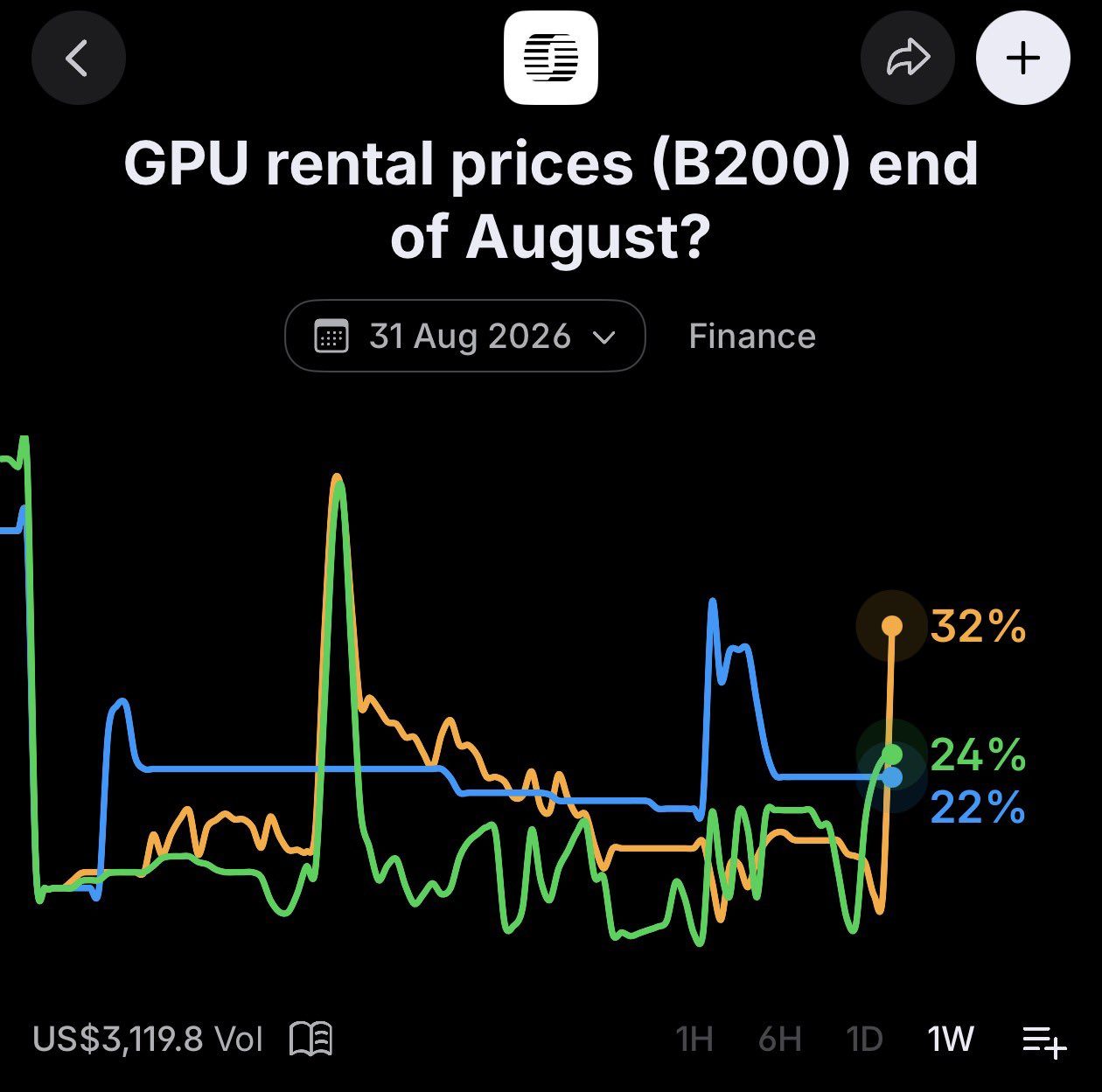Go back using the top arrow
Image resolution: width=1102 pixels, height=1092 pixels.
tap(79, 59)
